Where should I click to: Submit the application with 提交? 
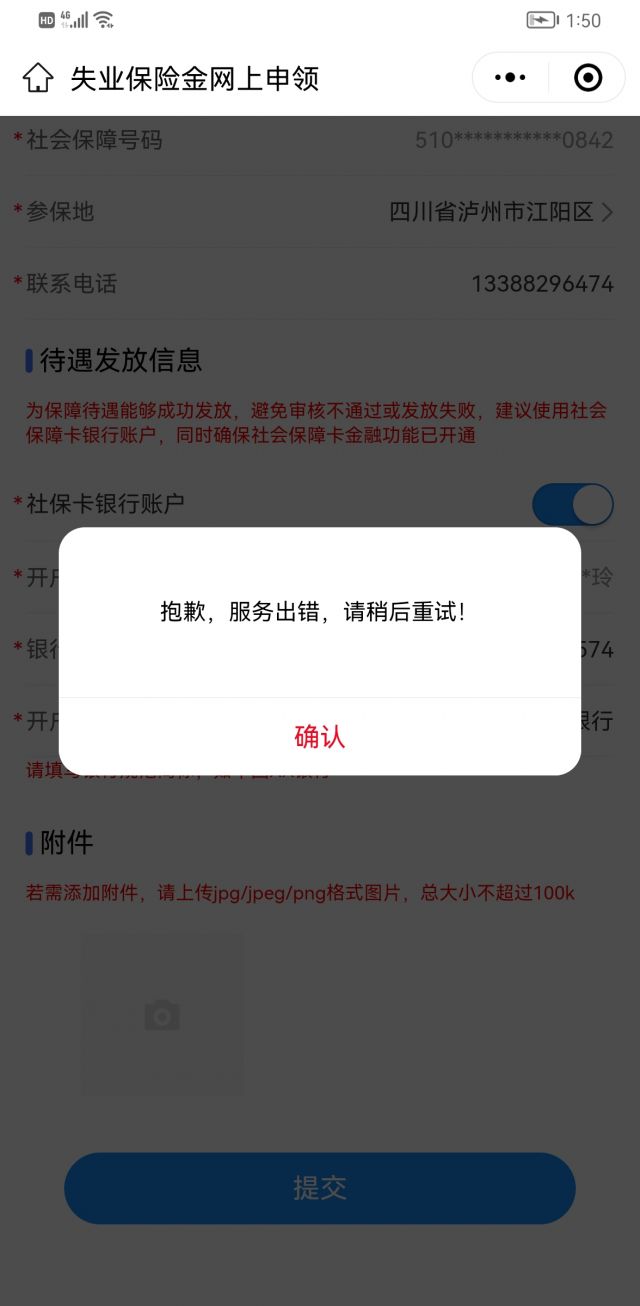click(x=320, y=1188)
